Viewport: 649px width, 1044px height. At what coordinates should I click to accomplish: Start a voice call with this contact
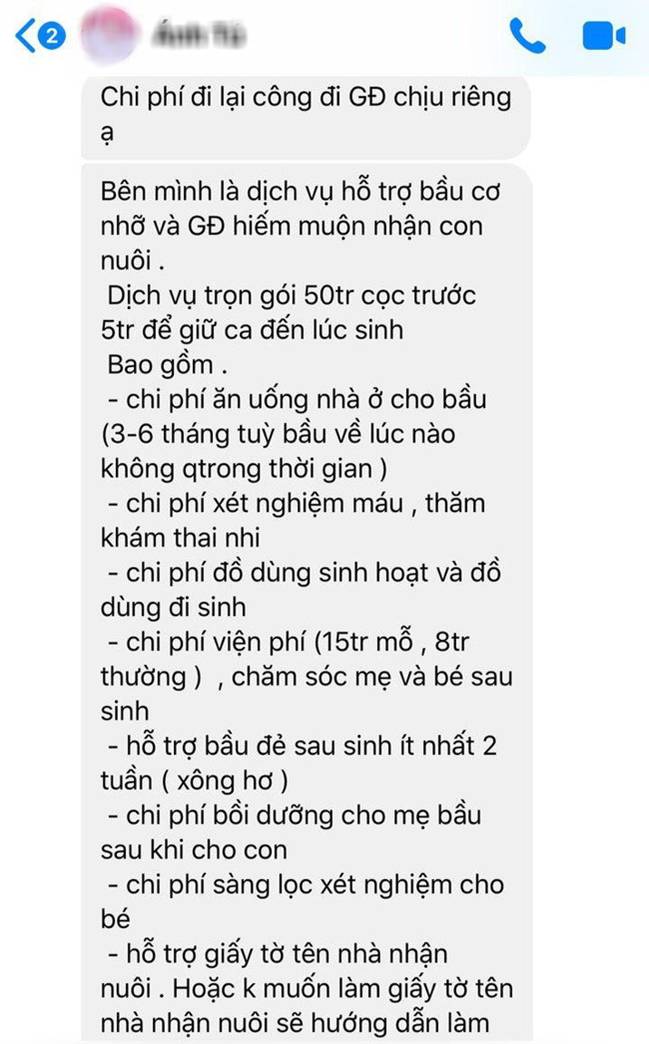(x=527, y=37)
